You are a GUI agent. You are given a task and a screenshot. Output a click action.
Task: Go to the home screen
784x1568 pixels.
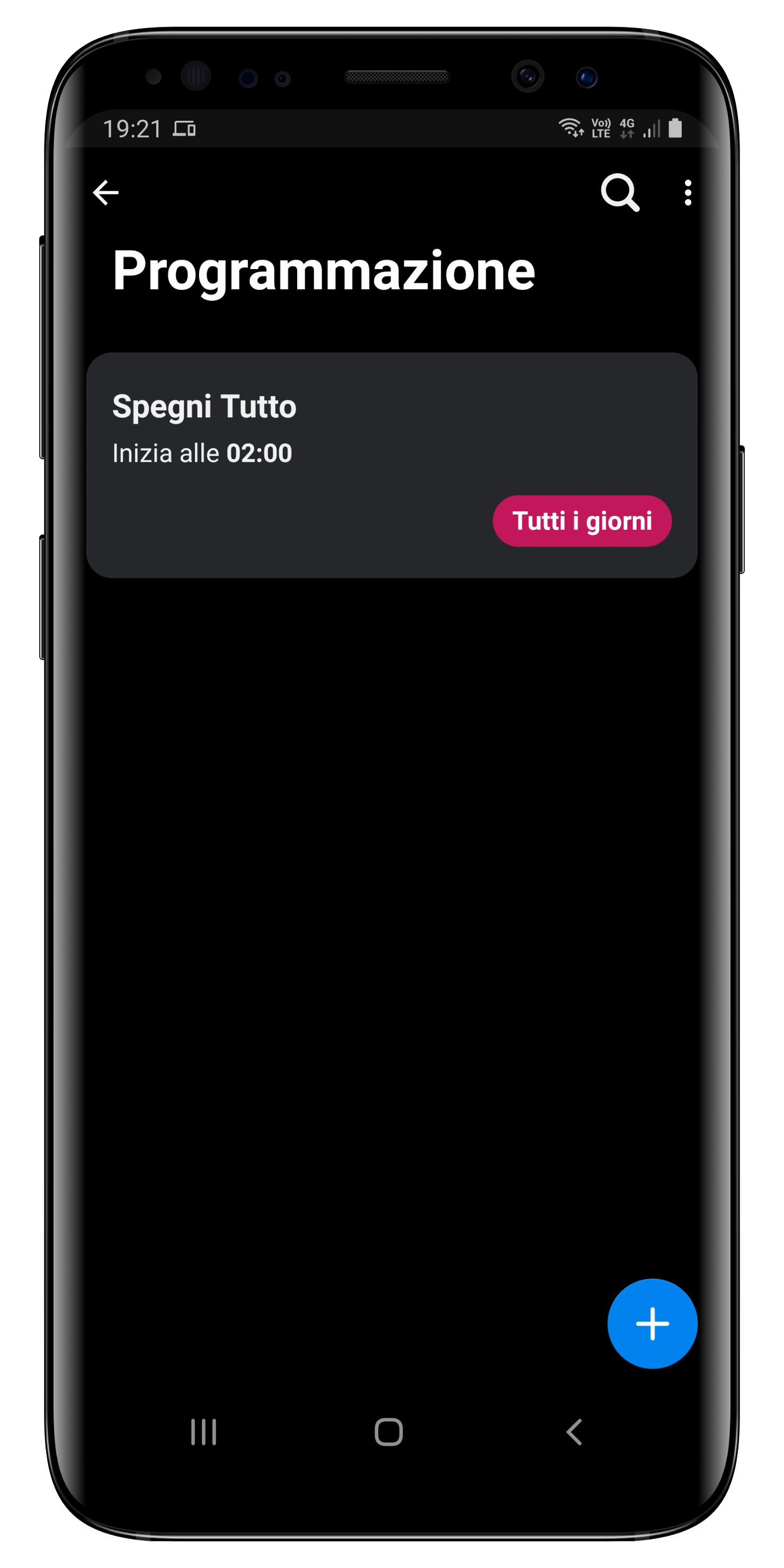[x=388, y=1432]
